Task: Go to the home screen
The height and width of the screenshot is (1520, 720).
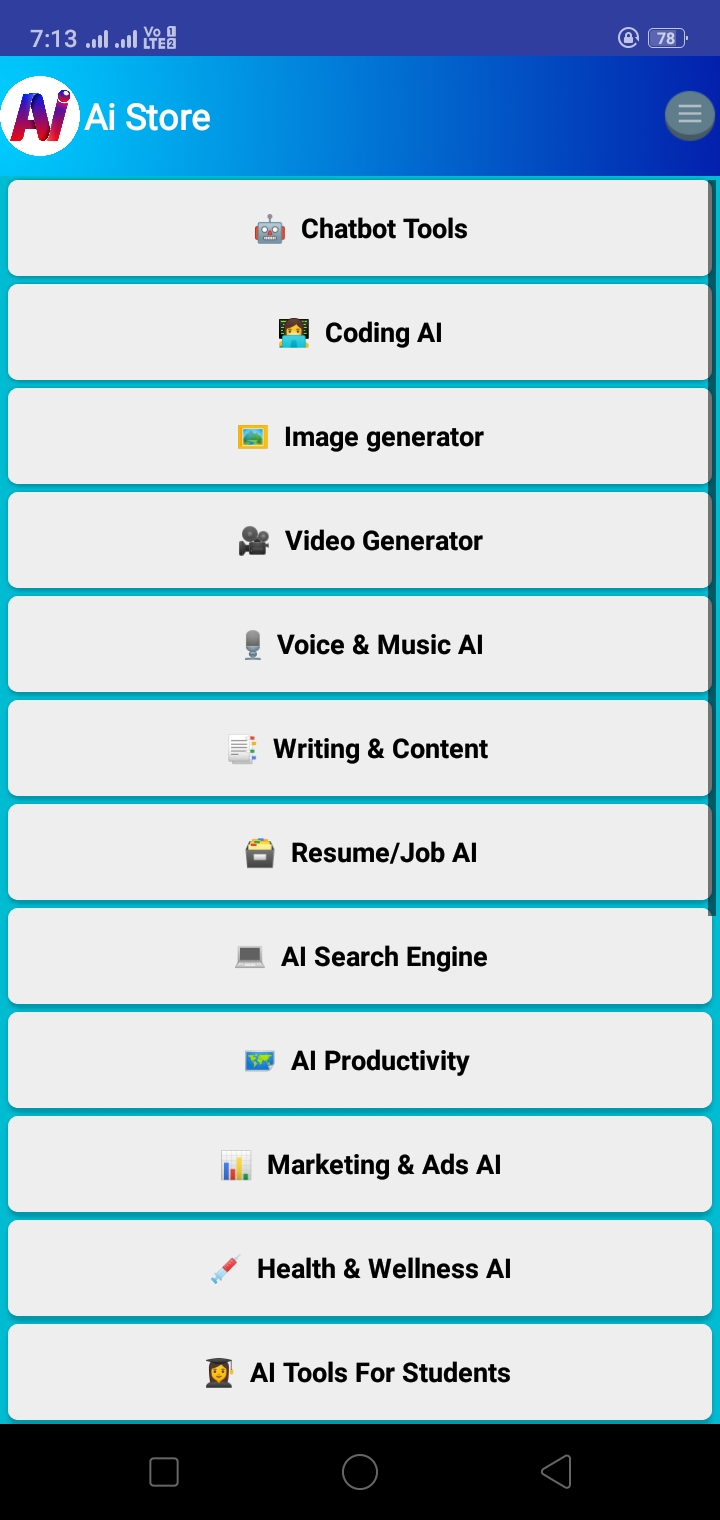Action: pyautogui.click(x=360, y=1472)
